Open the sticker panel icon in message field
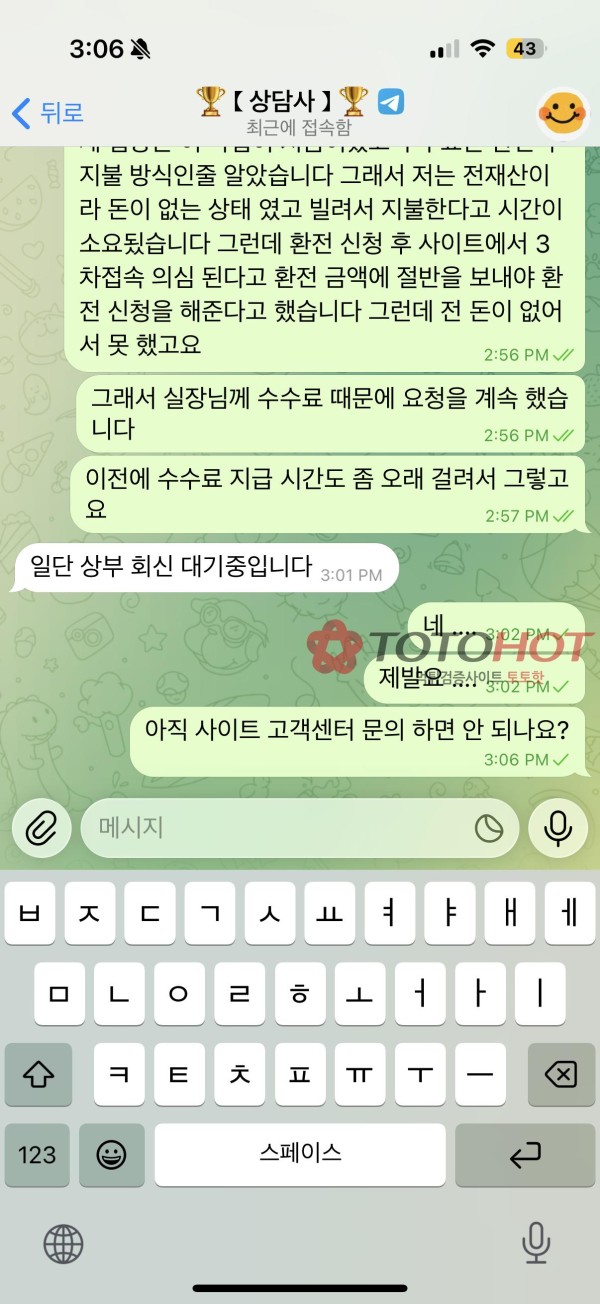The image size is (600, 1304). tap(489, 827)
